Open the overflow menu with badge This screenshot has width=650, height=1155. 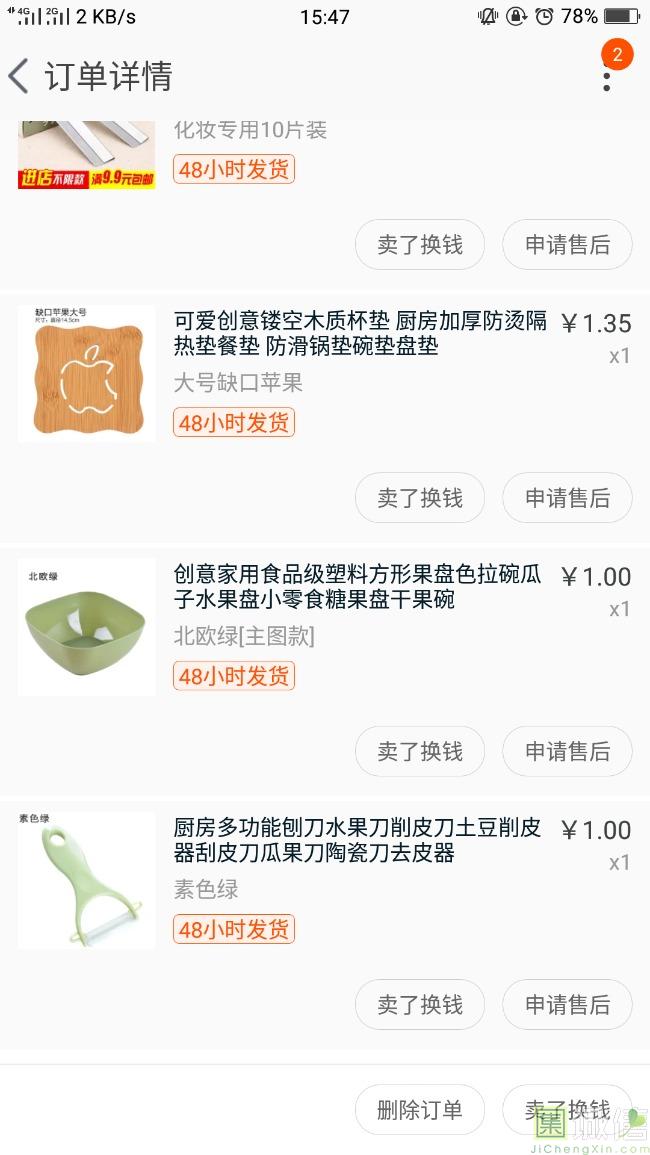point(607,75)
